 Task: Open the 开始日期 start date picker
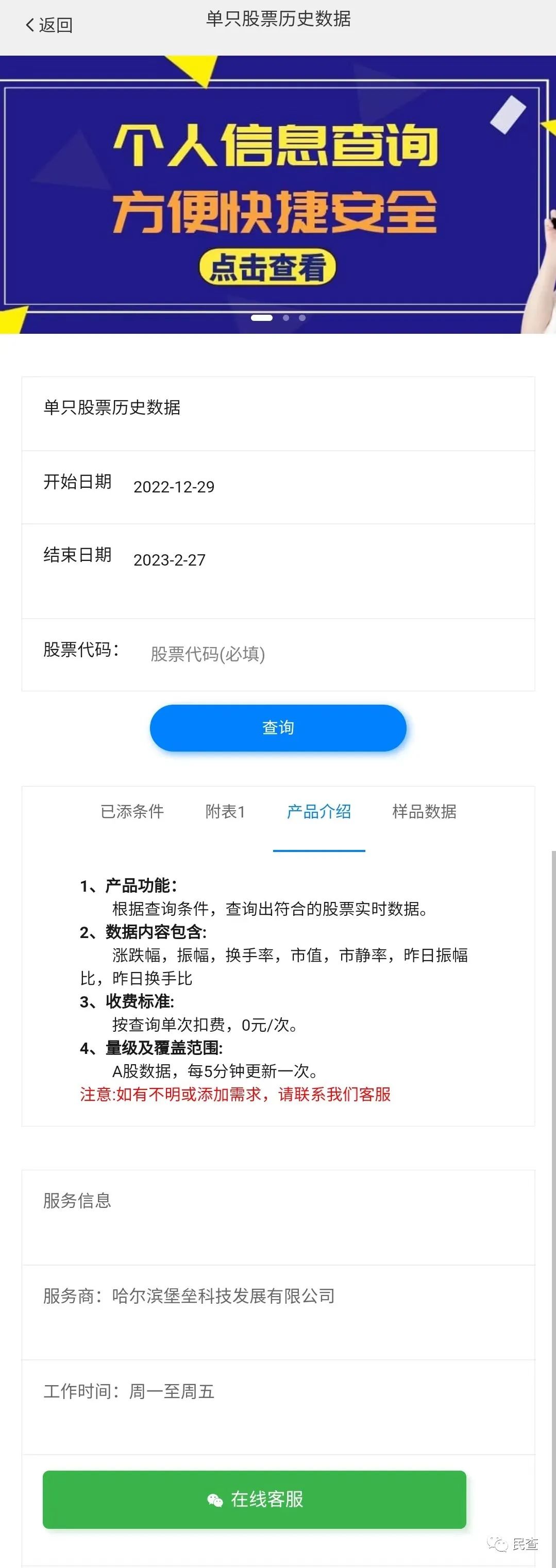tap(174, 486)
